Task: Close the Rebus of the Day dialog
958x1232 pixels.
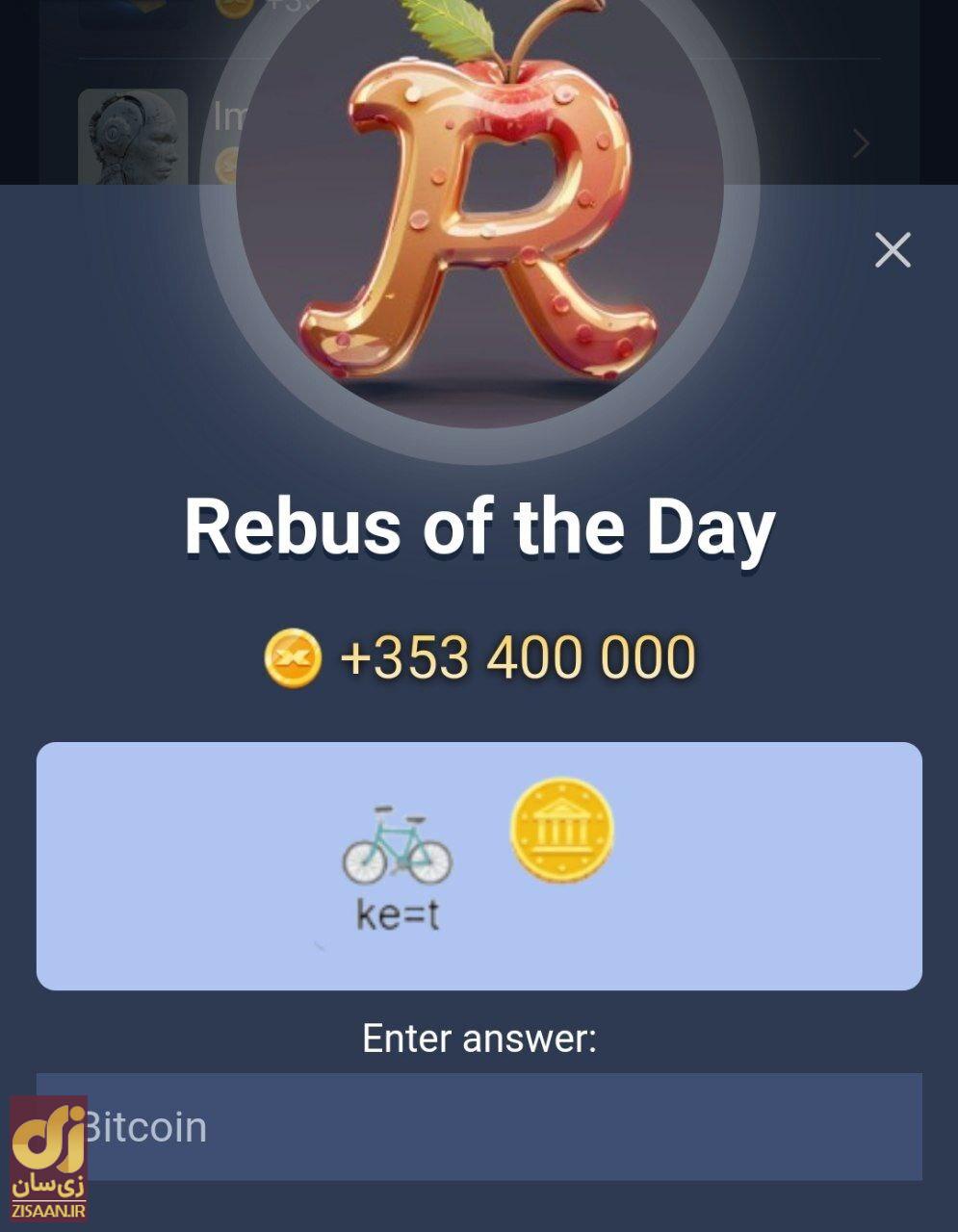Action: [x=892, y=250]
